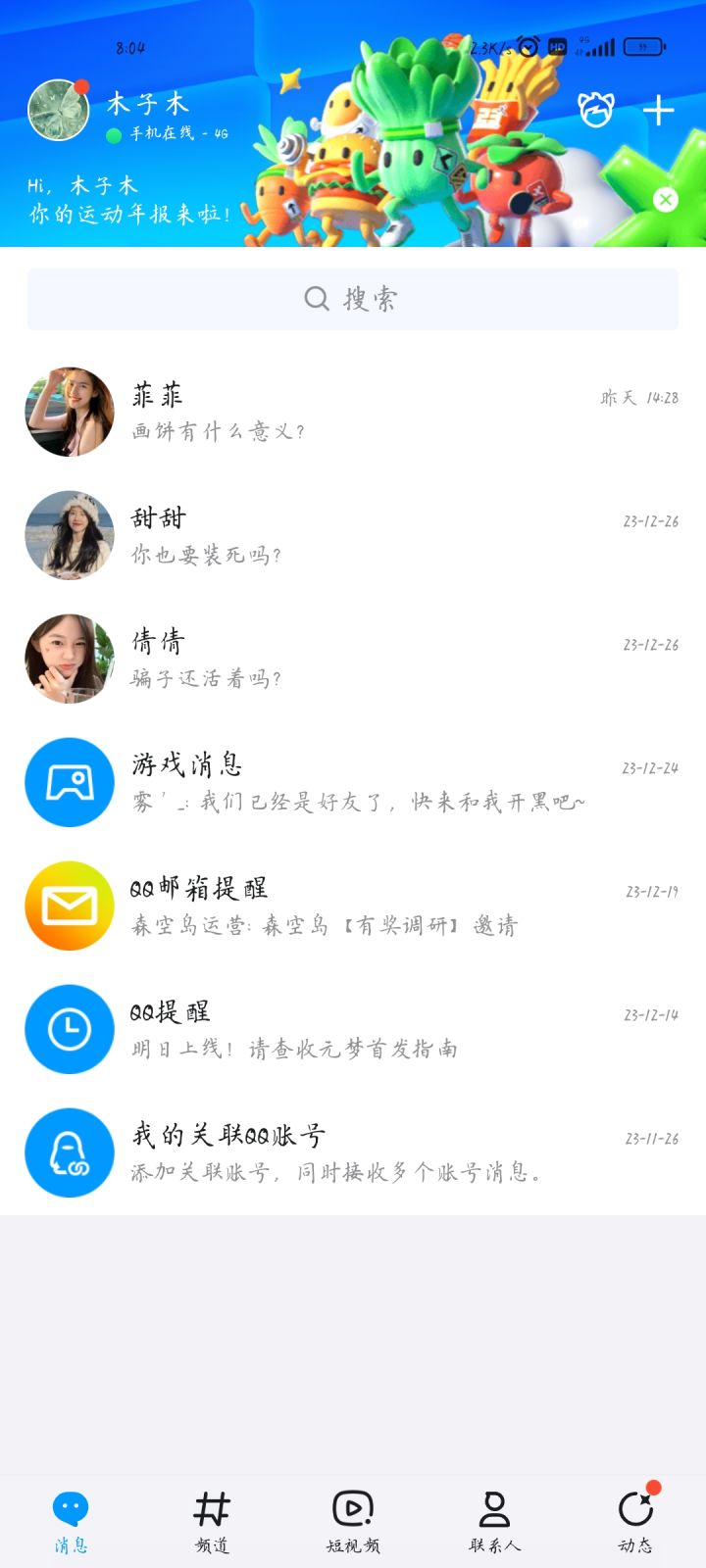
Task: Open QQ邮箱提醒 messages
Action: pos(353,906)
